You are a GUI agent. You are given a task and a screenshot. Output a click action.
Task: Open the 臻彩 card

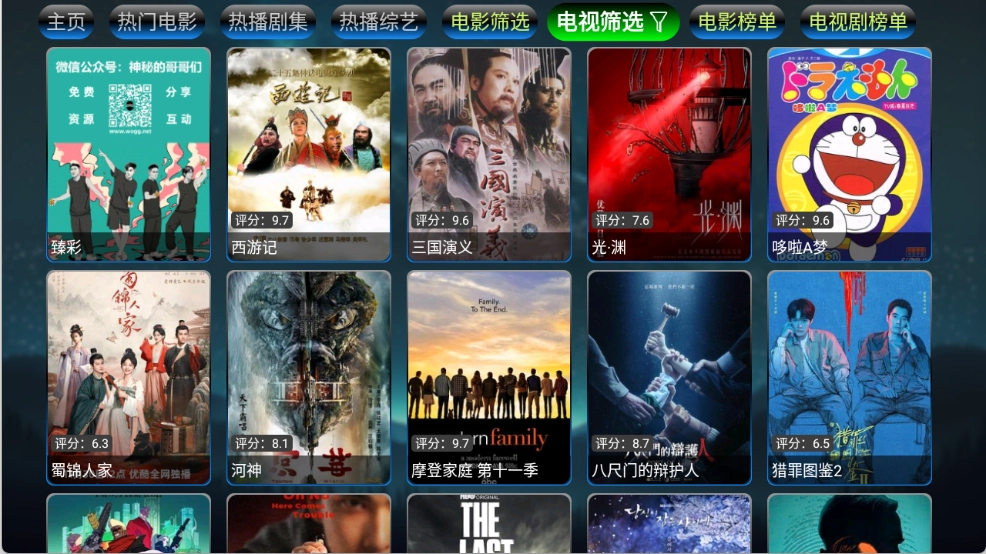click(129, 155)
